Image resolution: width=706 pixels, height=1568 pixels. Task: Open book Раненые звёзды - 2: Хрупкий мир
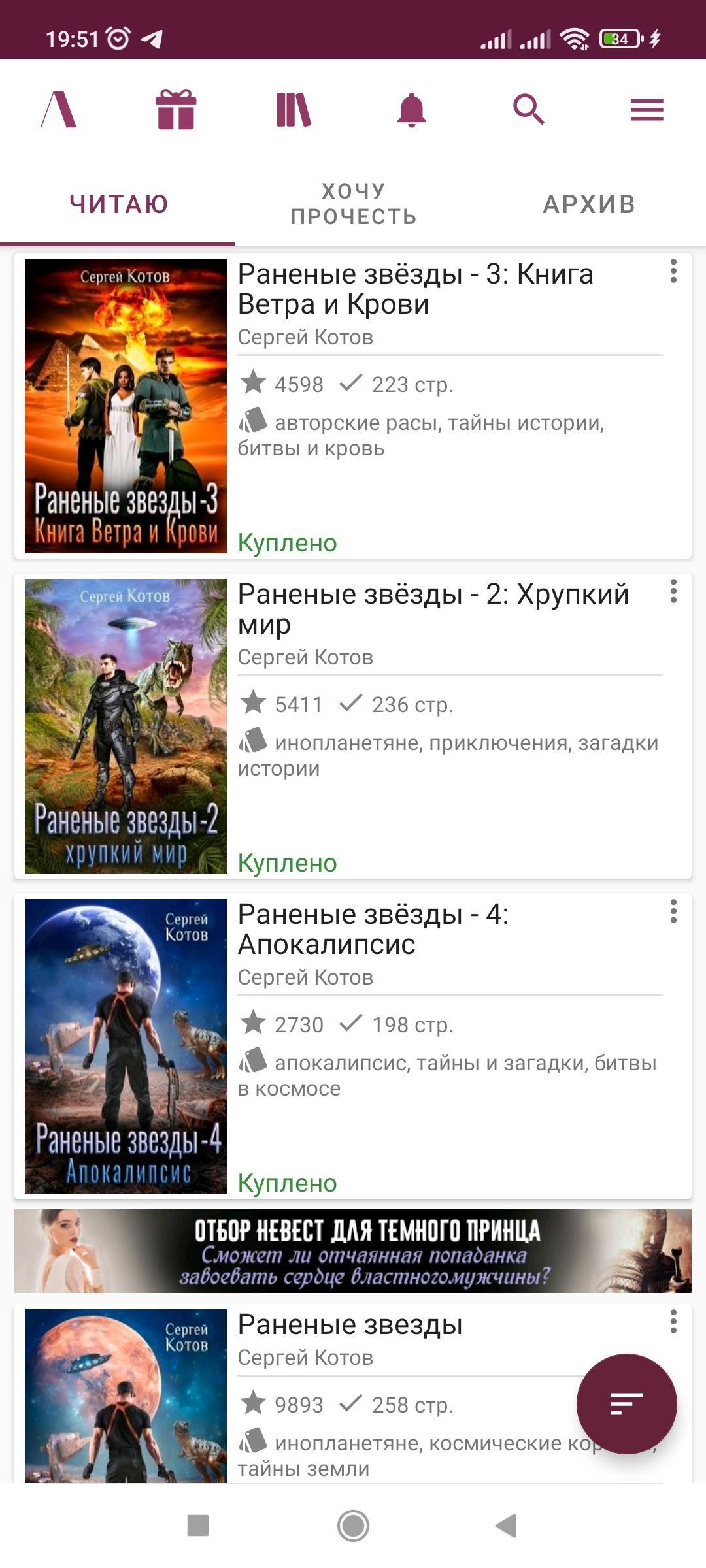[x=431, y=609]
